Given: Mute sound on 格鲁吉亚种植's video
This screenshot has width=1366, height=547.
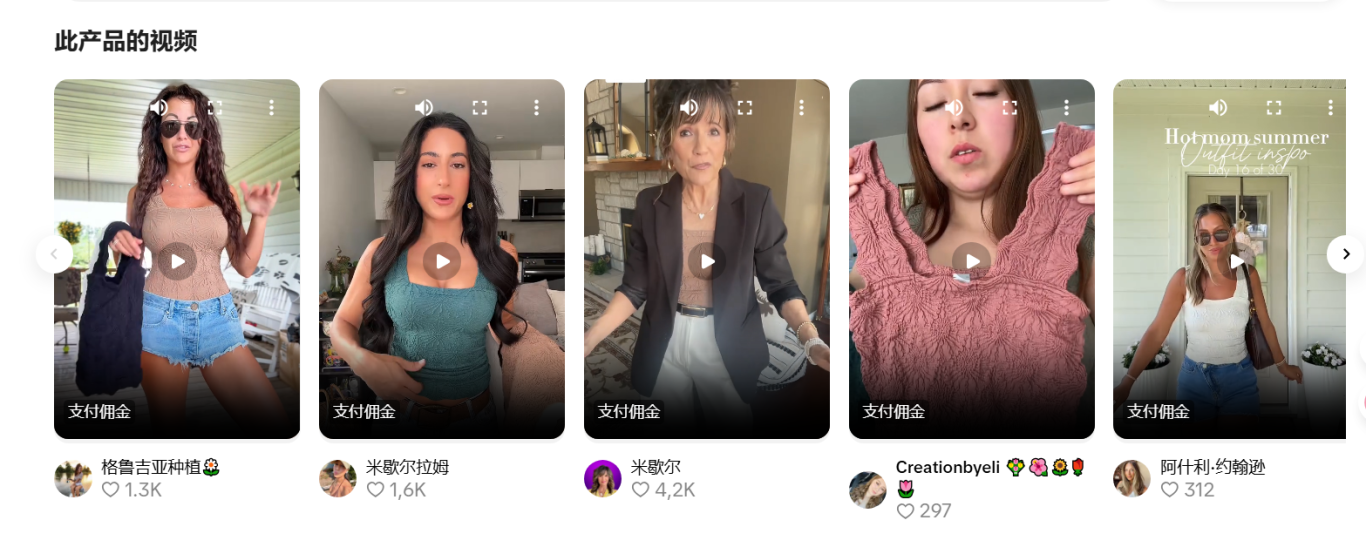Looking at the screenshot, I should coord(159,107).
